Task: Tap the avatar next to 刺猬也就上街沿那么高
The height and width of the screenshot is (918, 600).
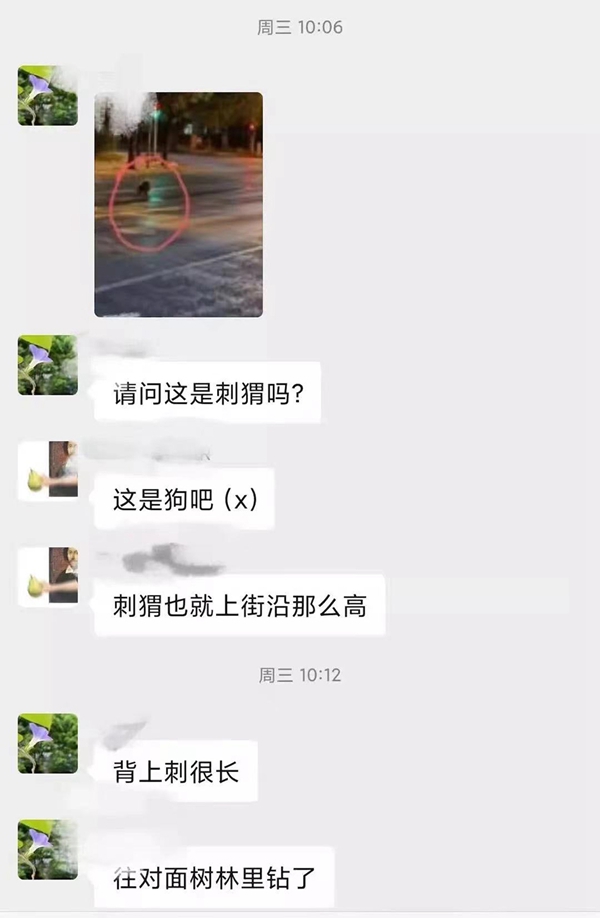Action: click(48, 575)
